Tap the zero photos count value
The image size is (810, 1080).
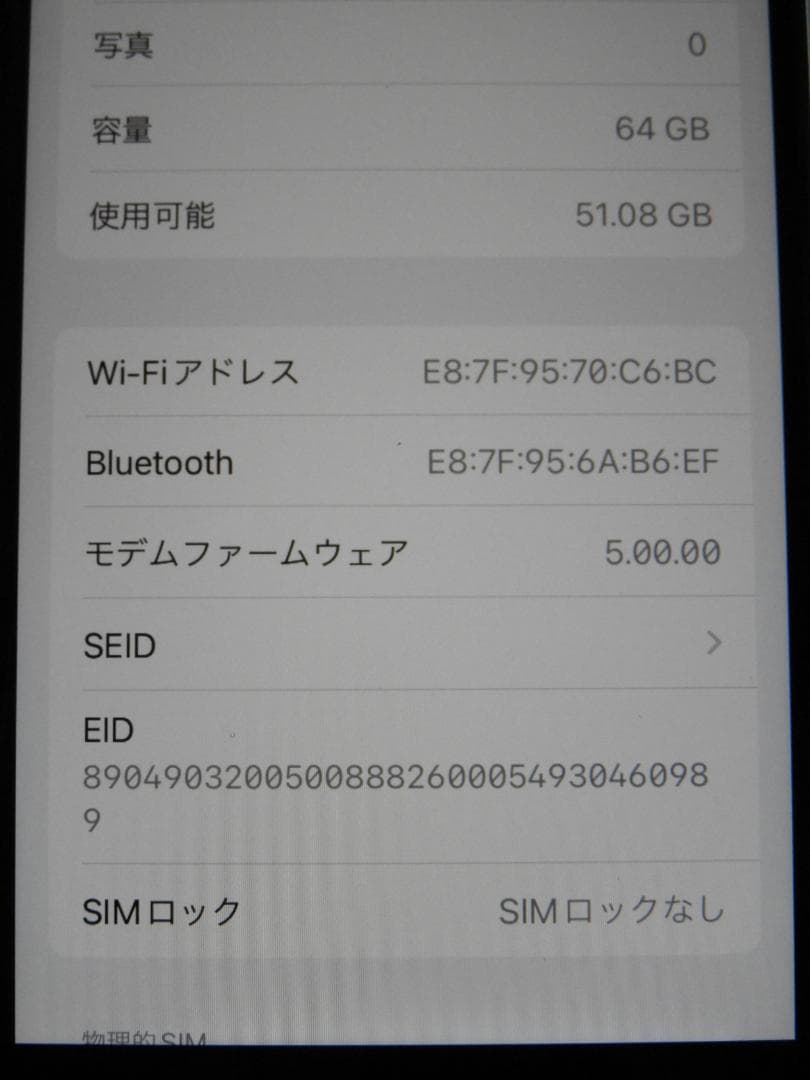698,45
